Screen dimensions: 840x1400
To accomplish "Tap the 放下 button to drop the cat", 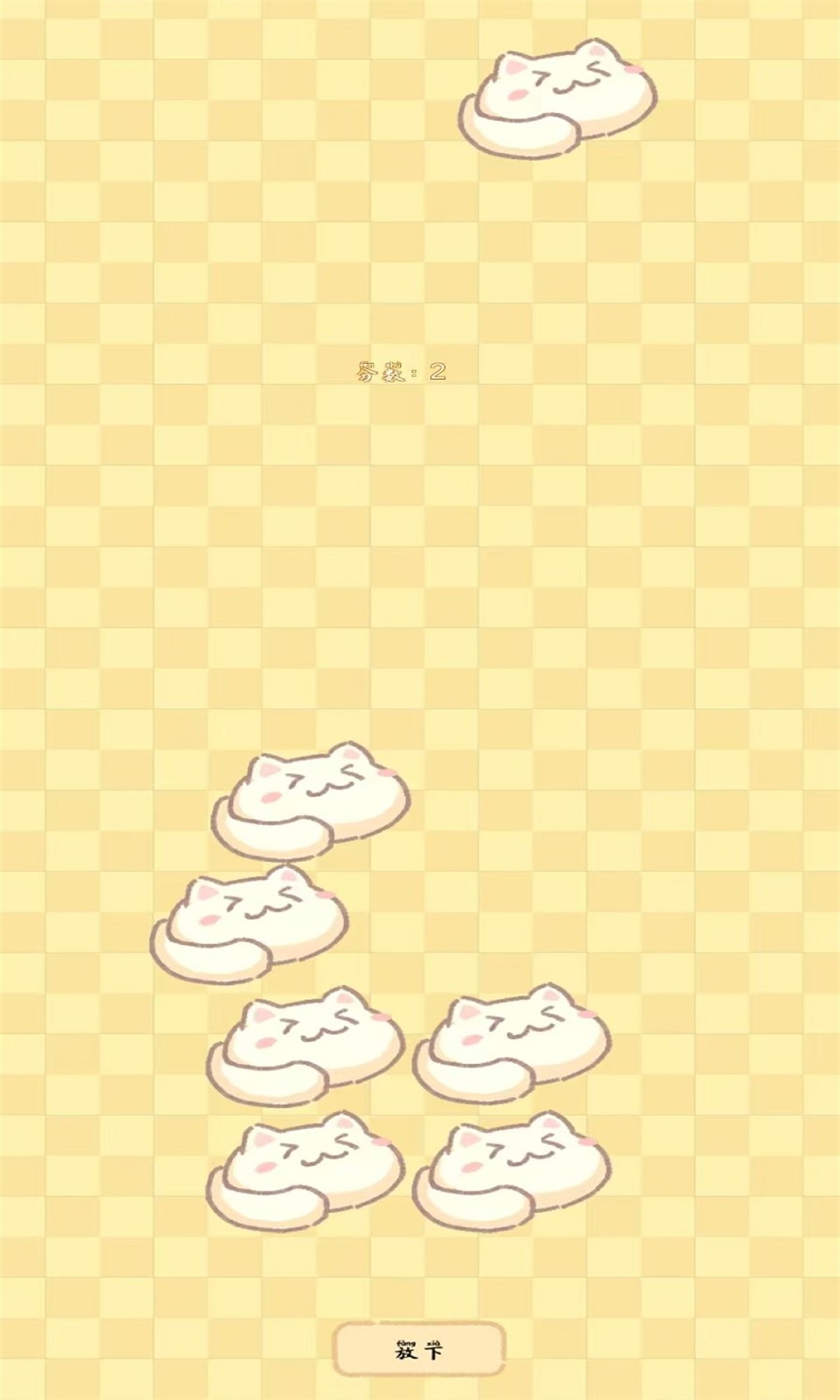I will 419,1348.
